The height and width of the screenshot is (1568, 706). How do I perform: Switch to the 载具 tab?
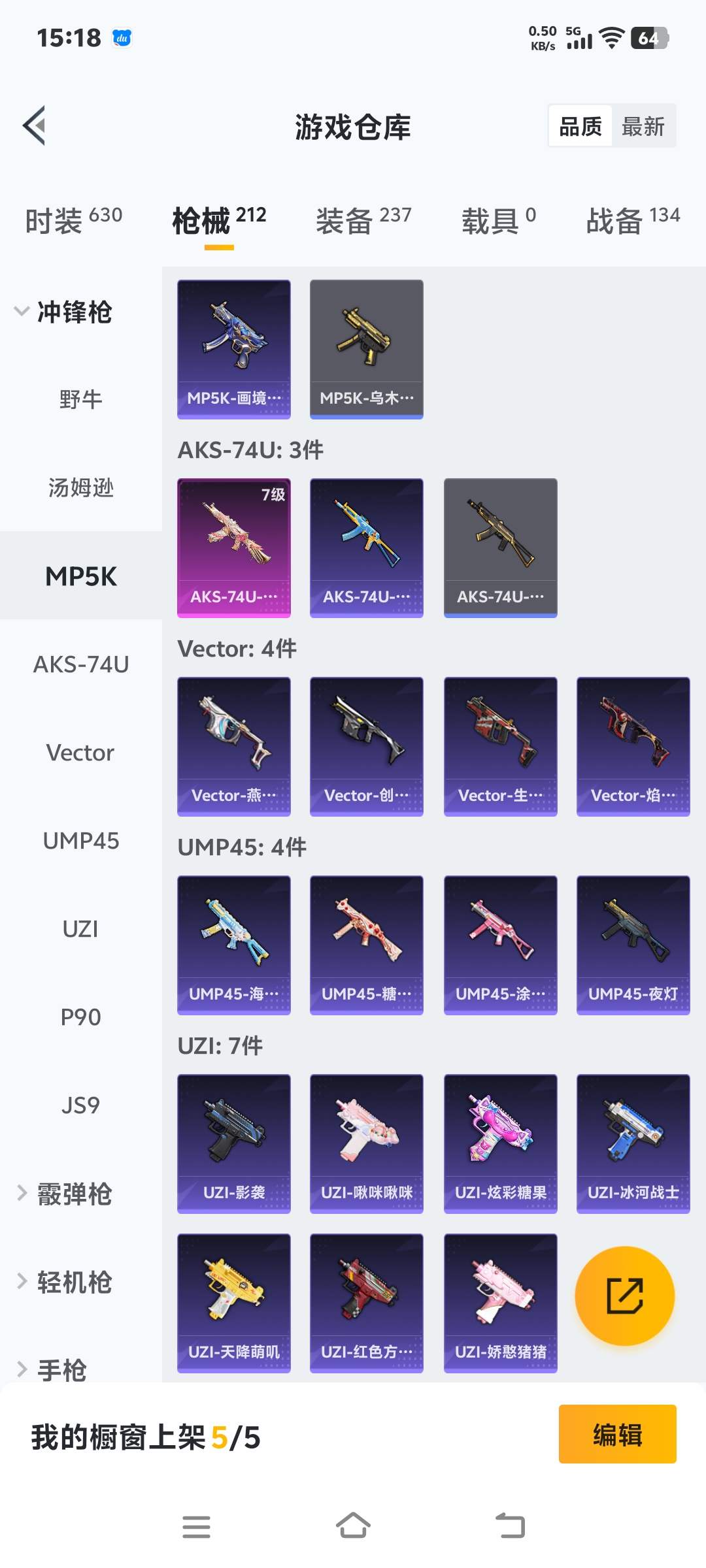coord(499,221)
